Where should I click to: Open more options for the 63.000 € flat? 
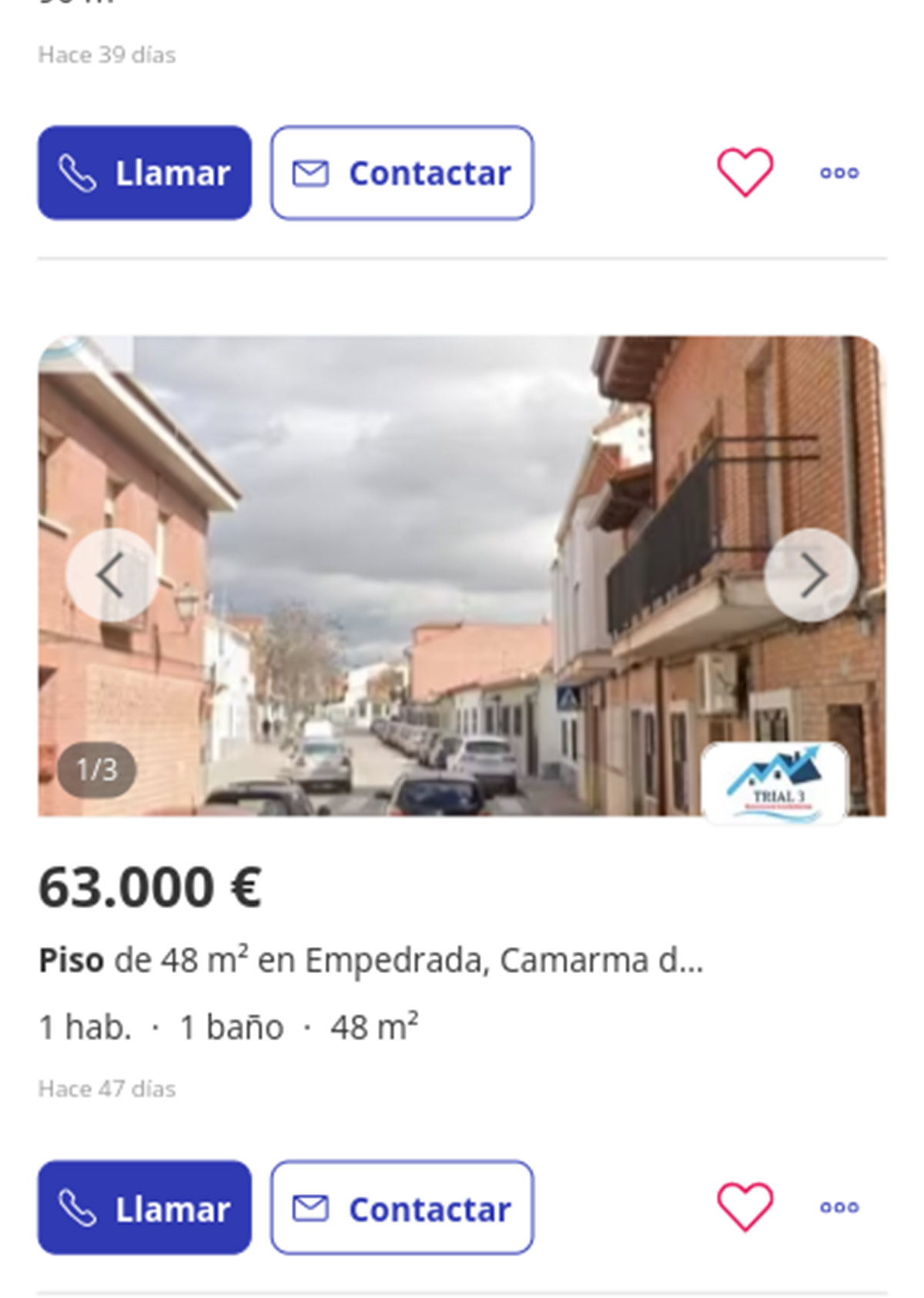(x=839, y=1207)
